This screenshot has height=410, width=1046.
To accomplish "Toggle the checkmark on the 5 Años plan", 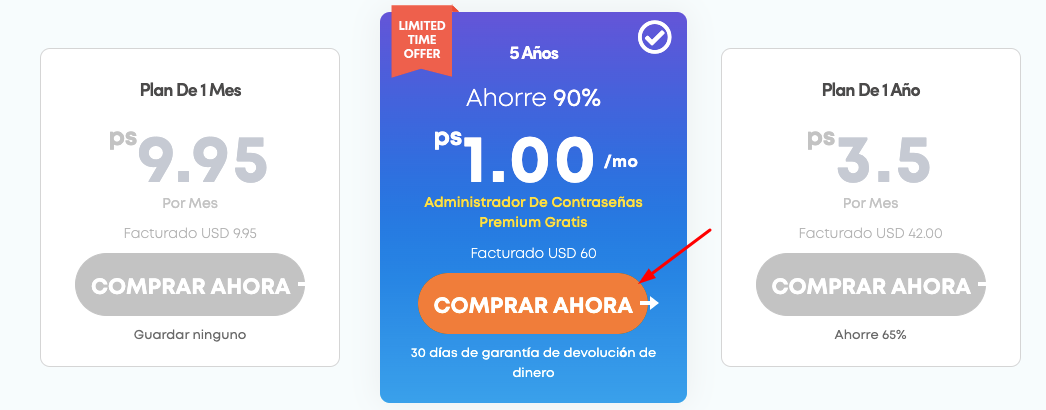I will (x=655, y=38).
